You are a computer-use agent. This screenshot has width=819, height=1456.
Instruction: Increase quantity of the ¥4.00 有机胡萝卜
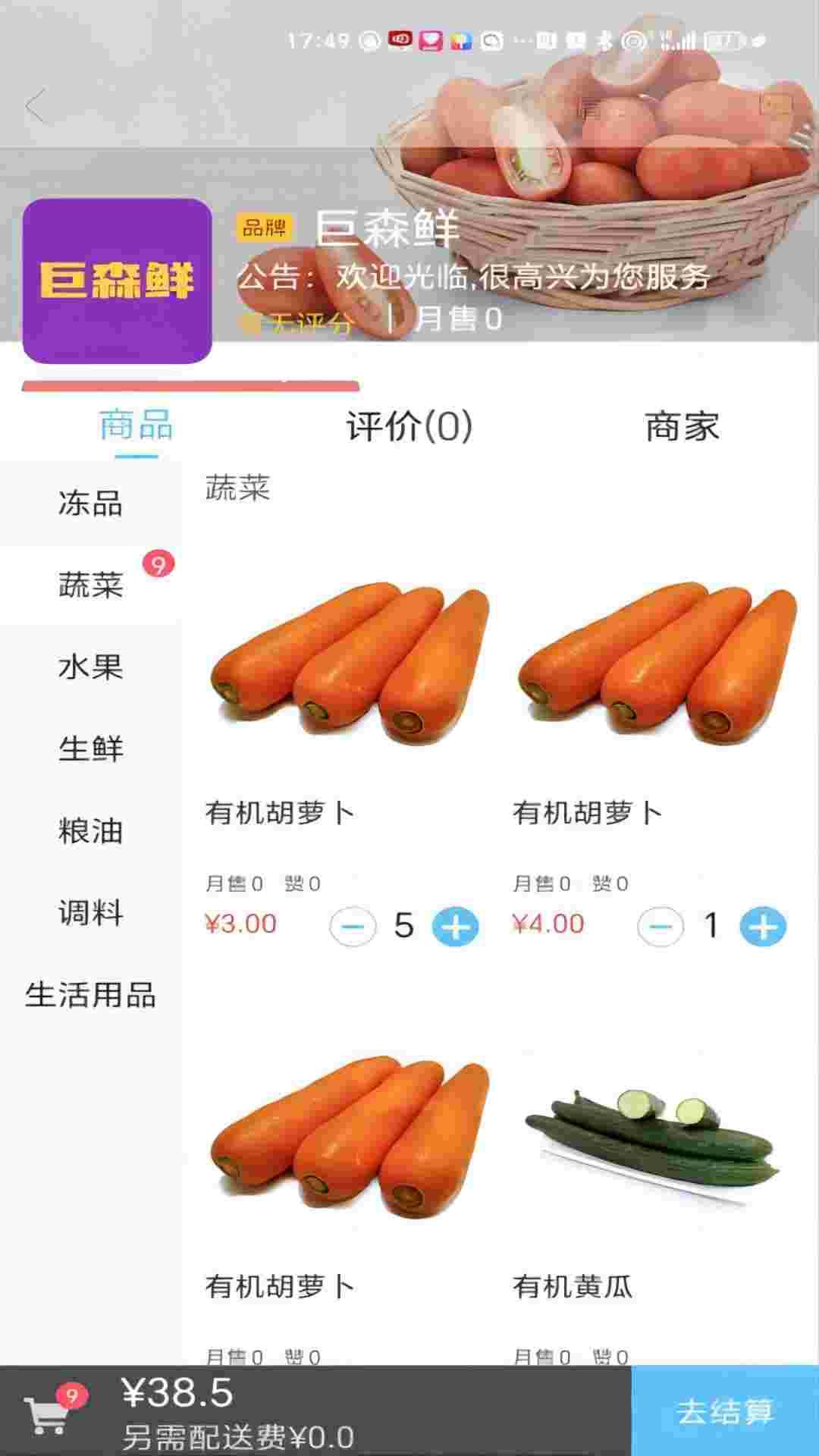pos(763,927)
